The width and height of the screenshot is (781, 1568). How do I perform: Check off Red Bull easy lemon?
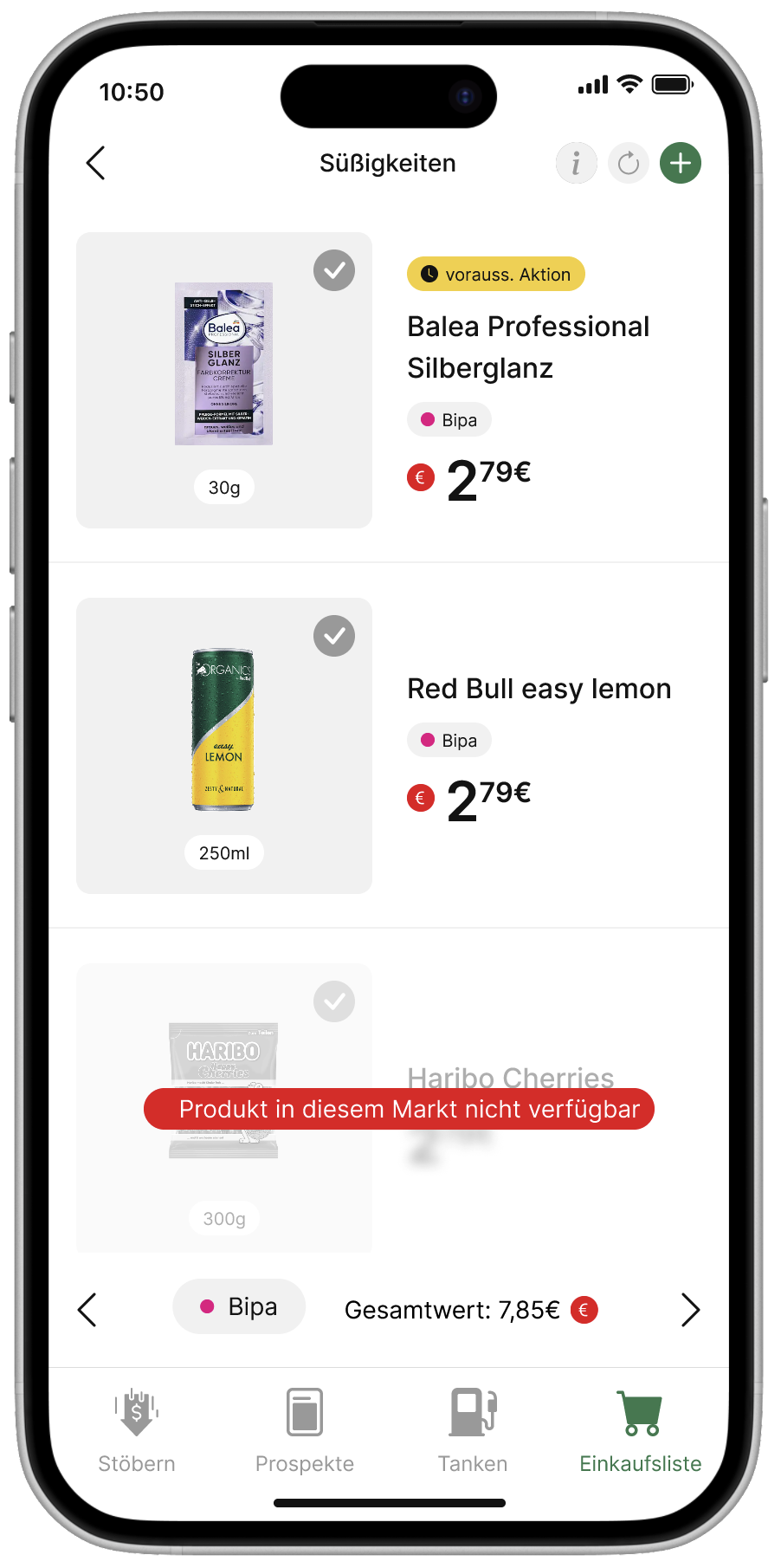[334, 636]
